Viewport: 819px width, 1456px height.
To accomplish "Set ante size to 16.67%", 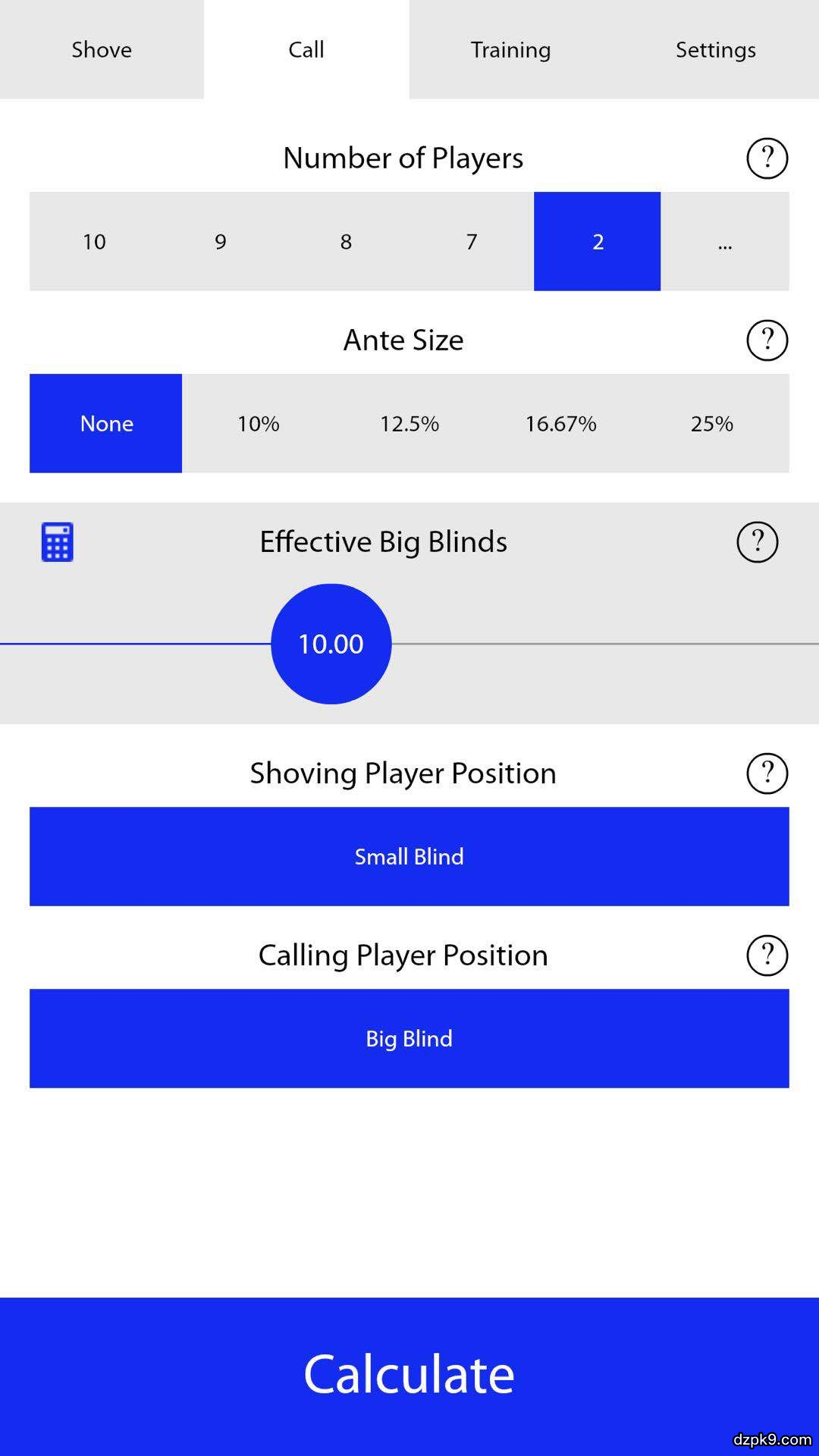I will pos(561,424).
